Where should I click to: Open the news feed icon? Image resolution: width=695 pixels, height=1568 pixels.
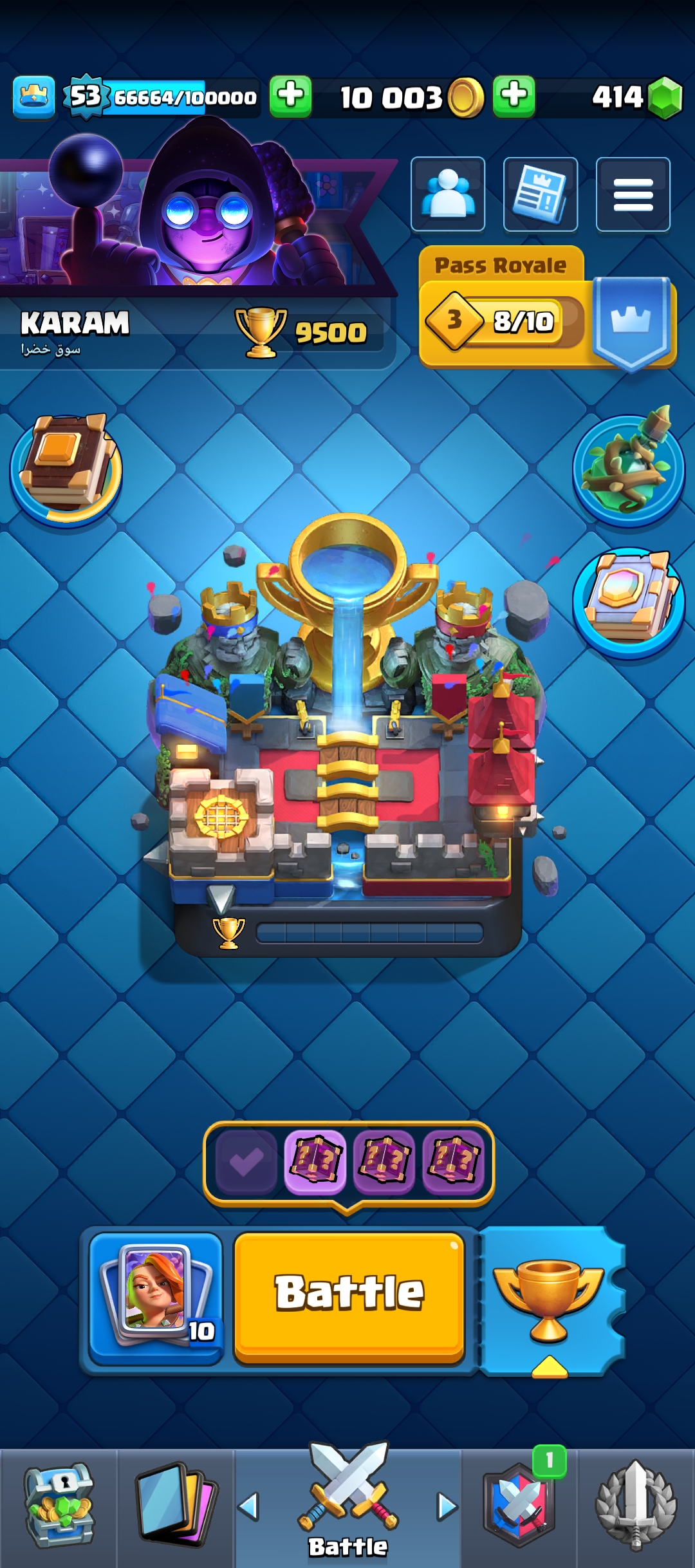540,194
